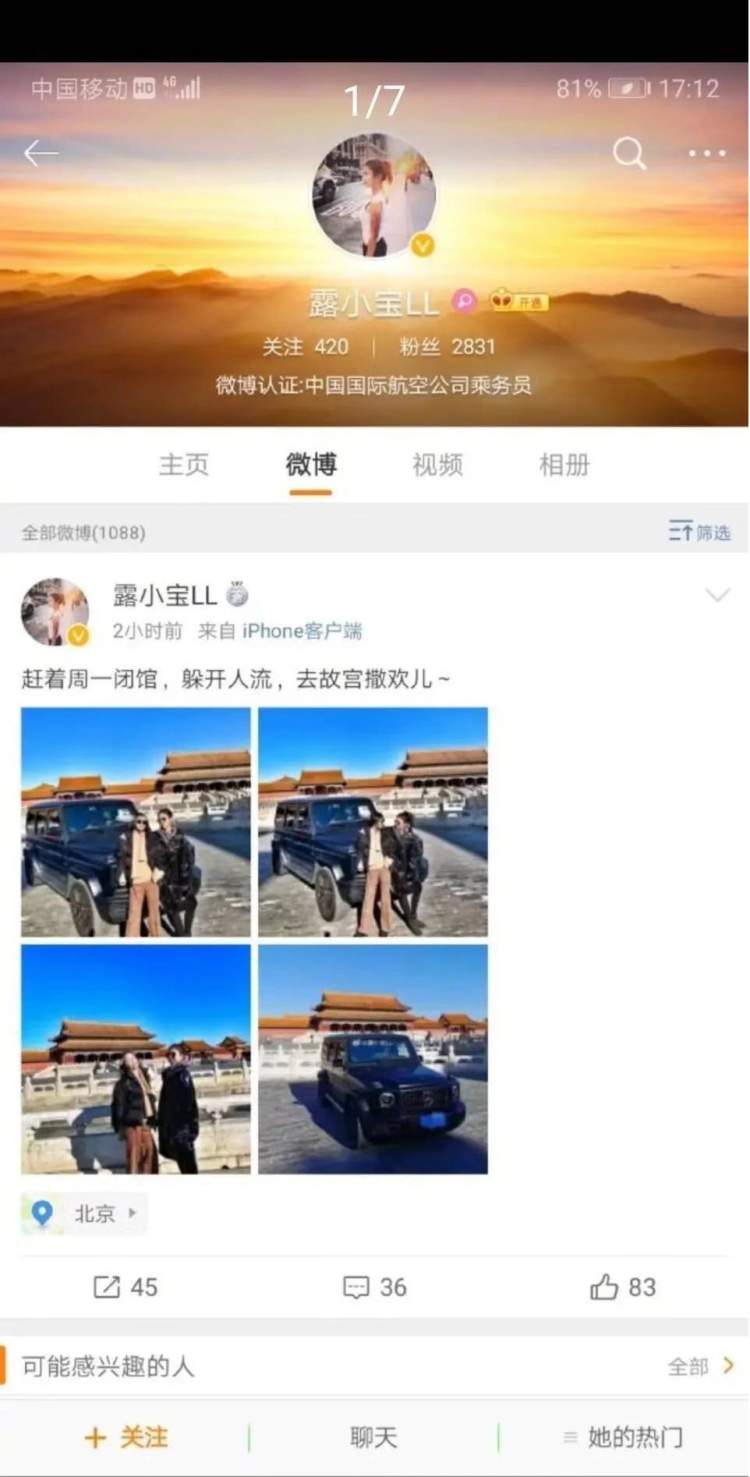750x1477 pixels.
Task: Repost this Weibo with 45 shares
Action: point(125,1287)
